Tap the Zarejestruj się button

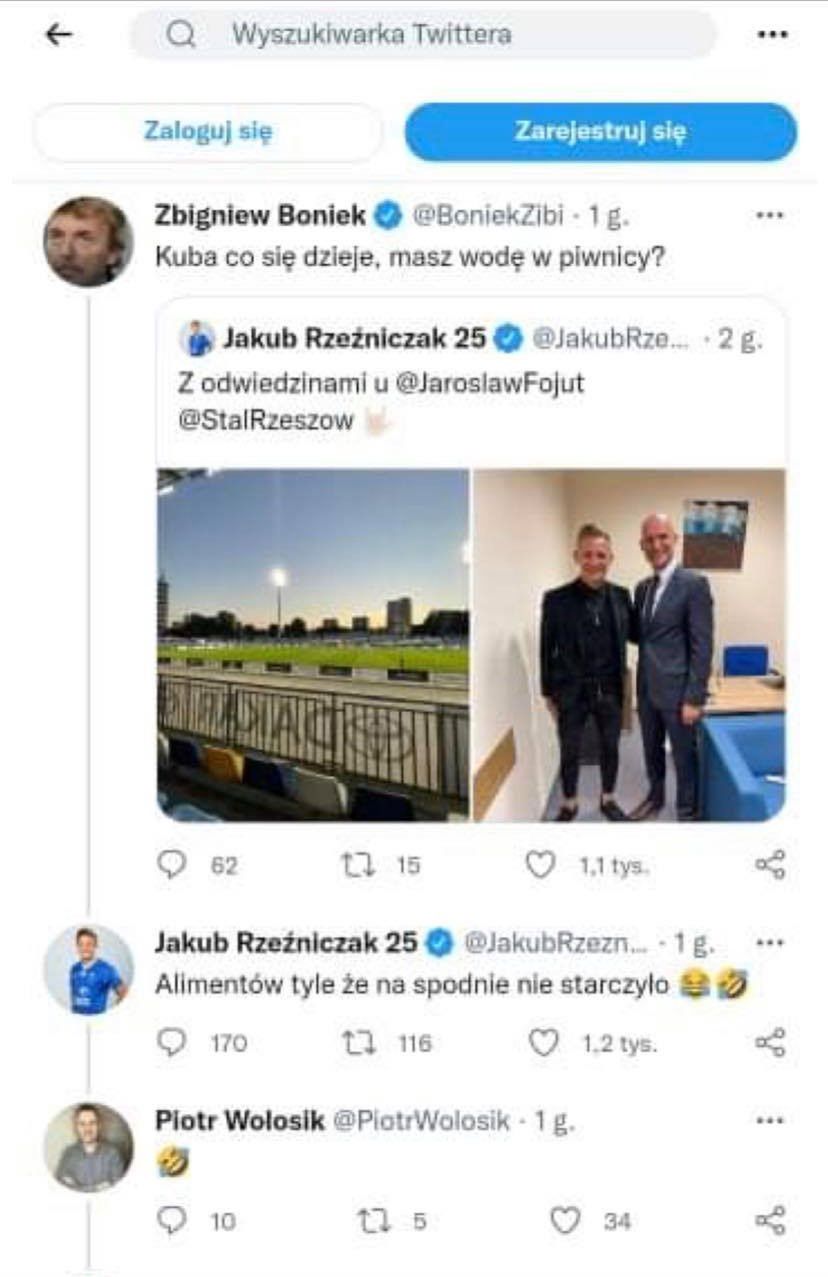point(600,132)
